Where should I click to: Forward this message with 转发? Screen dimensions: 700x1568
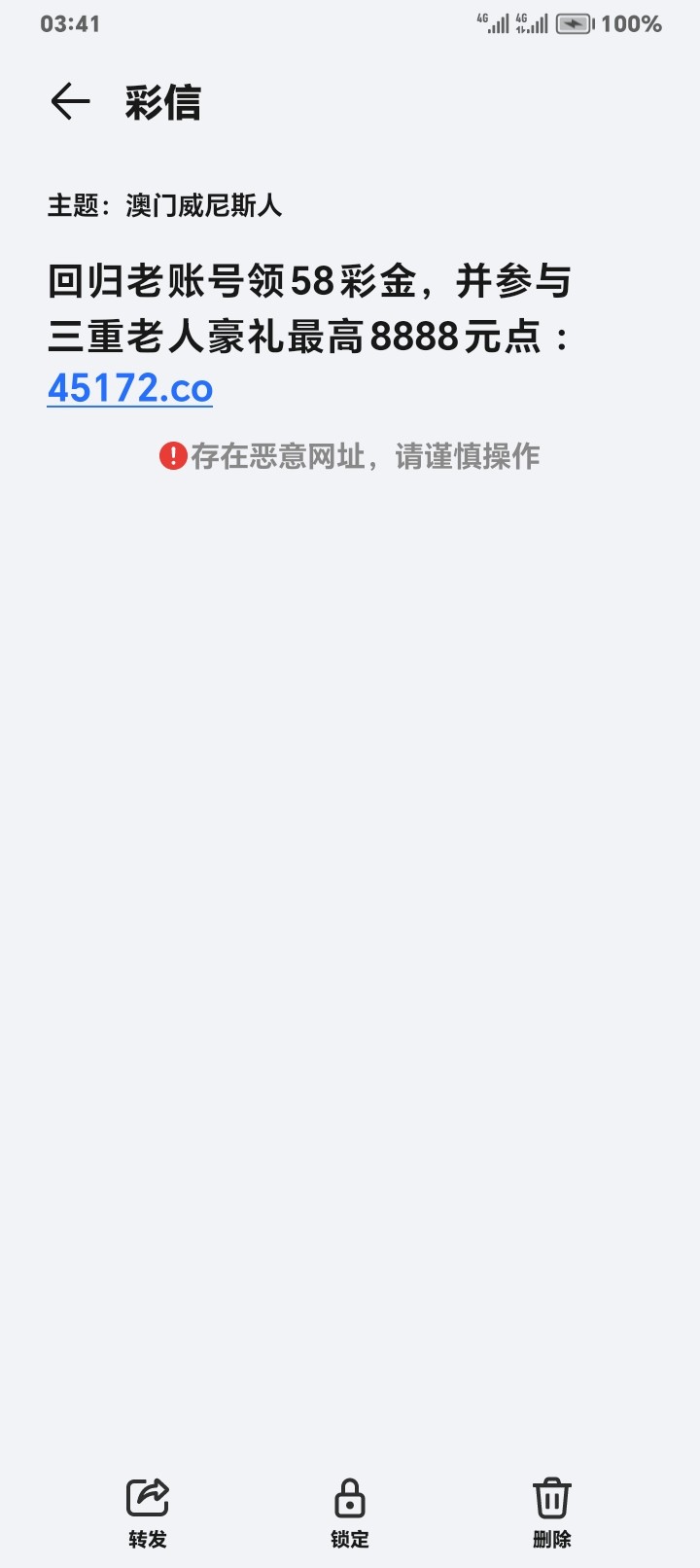coord(148,1512)
